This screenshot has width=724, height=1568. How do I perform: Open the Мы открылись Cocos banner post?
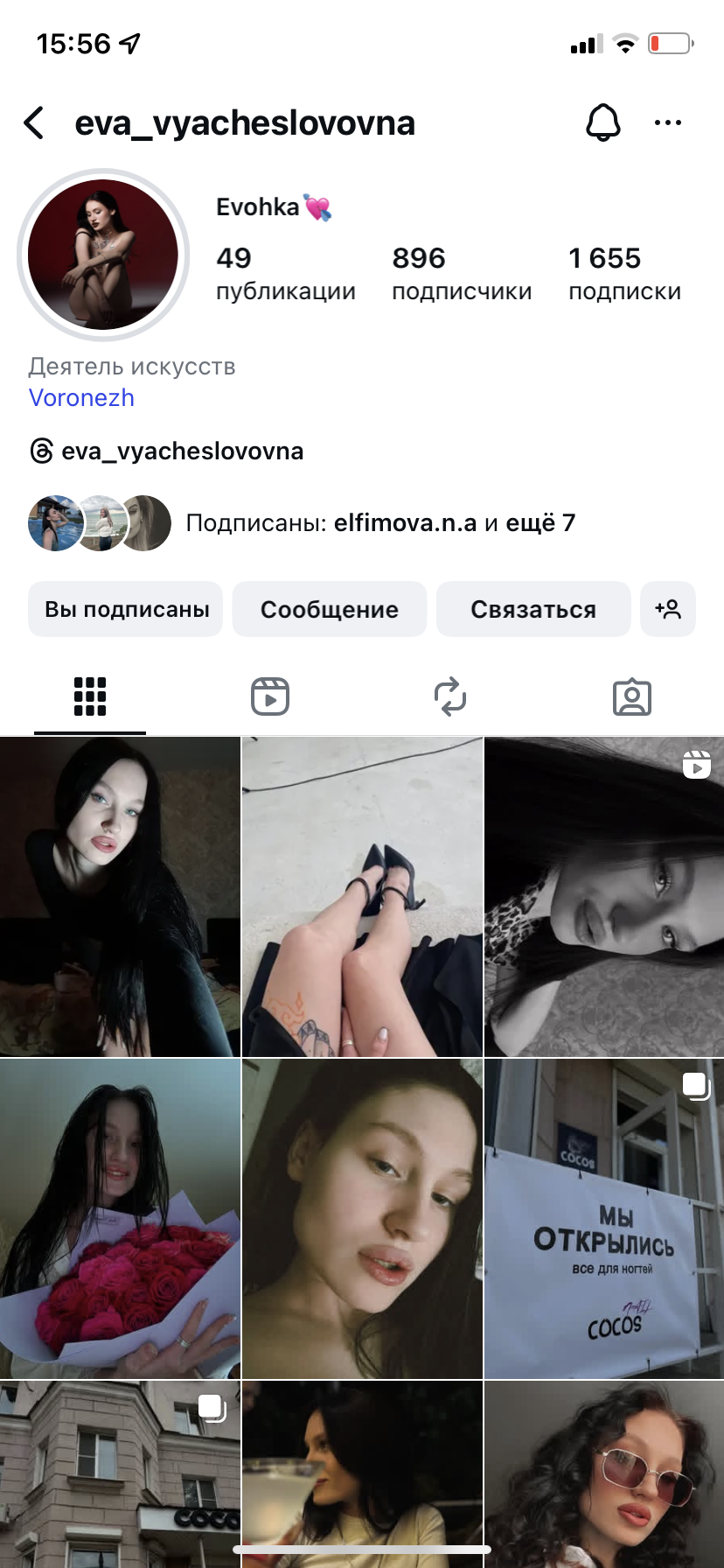click(x=604, y=1219)
